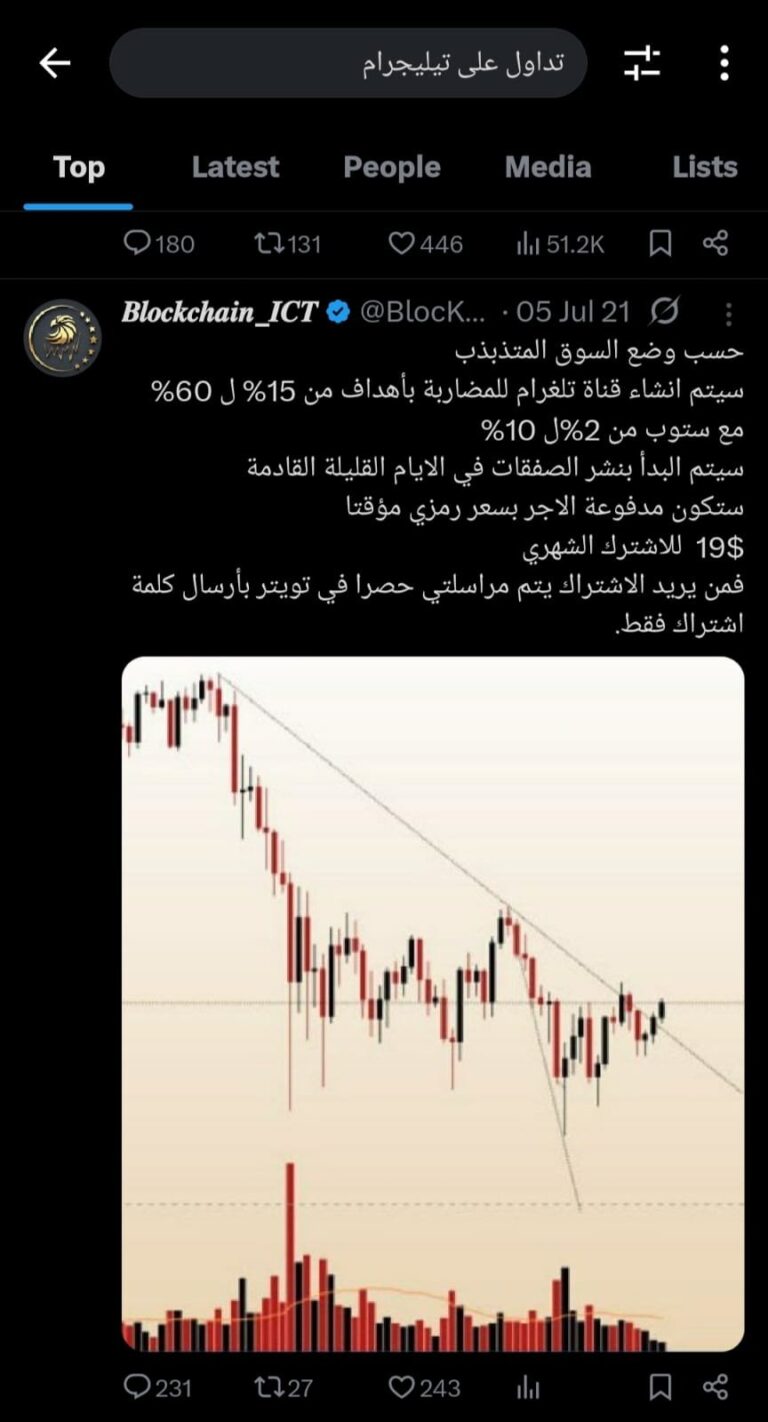Share Blockchain_ICT's tweet

(712, 1388)
